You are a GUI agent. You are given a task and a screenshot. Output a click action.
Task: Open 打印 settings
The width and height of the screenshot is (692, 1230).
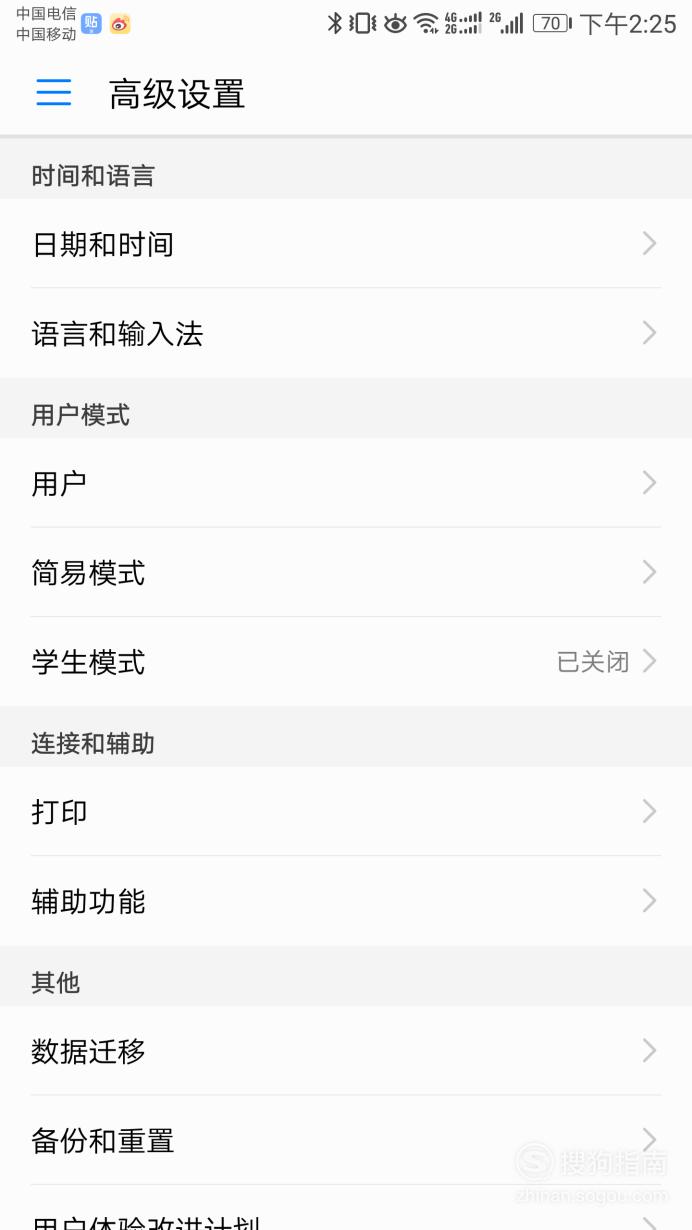pyautogui.click(x=346, y=811)
